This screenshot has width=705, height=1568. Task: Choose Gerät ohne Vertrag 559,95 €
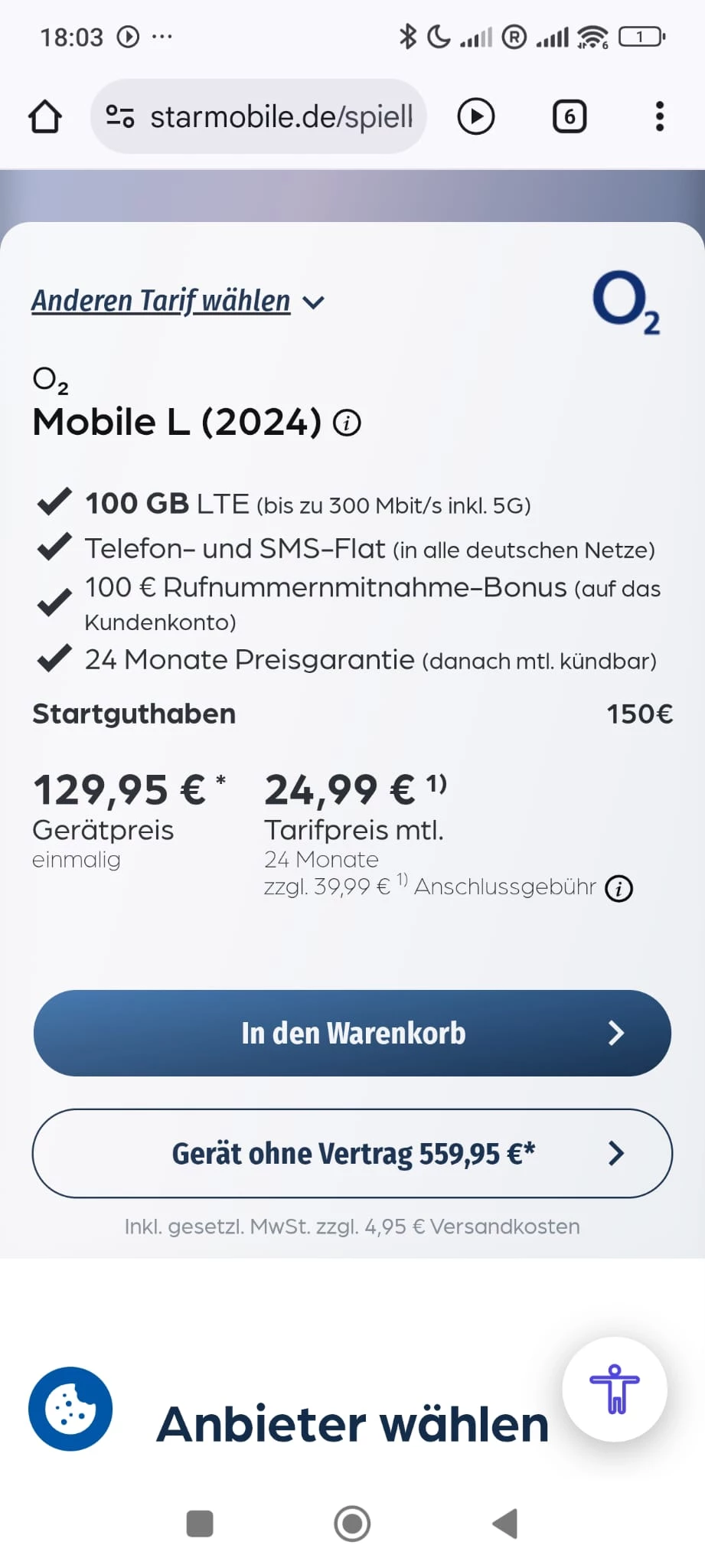(x=352, y=1153)
